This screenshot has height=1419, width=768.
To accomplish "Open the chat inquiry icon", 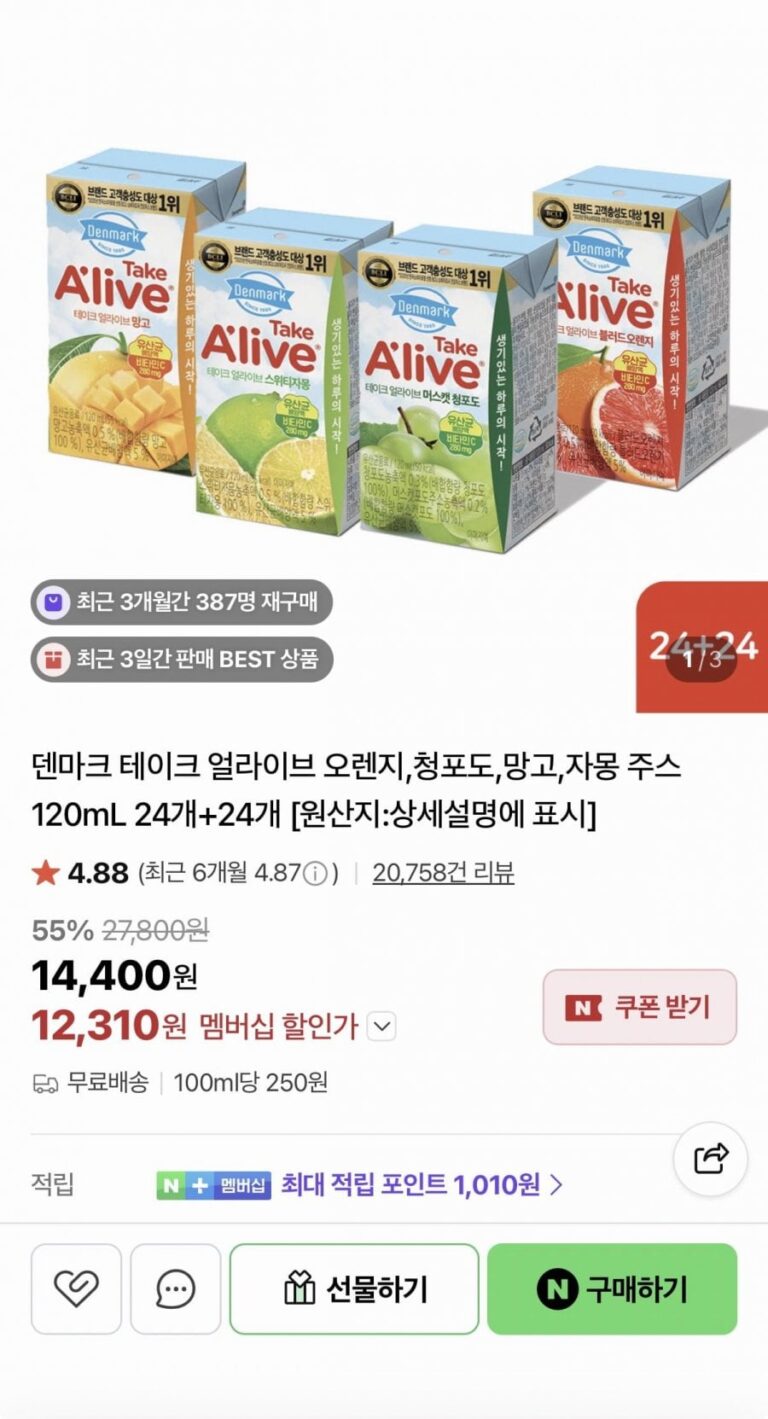I will tap(175, 1289).
